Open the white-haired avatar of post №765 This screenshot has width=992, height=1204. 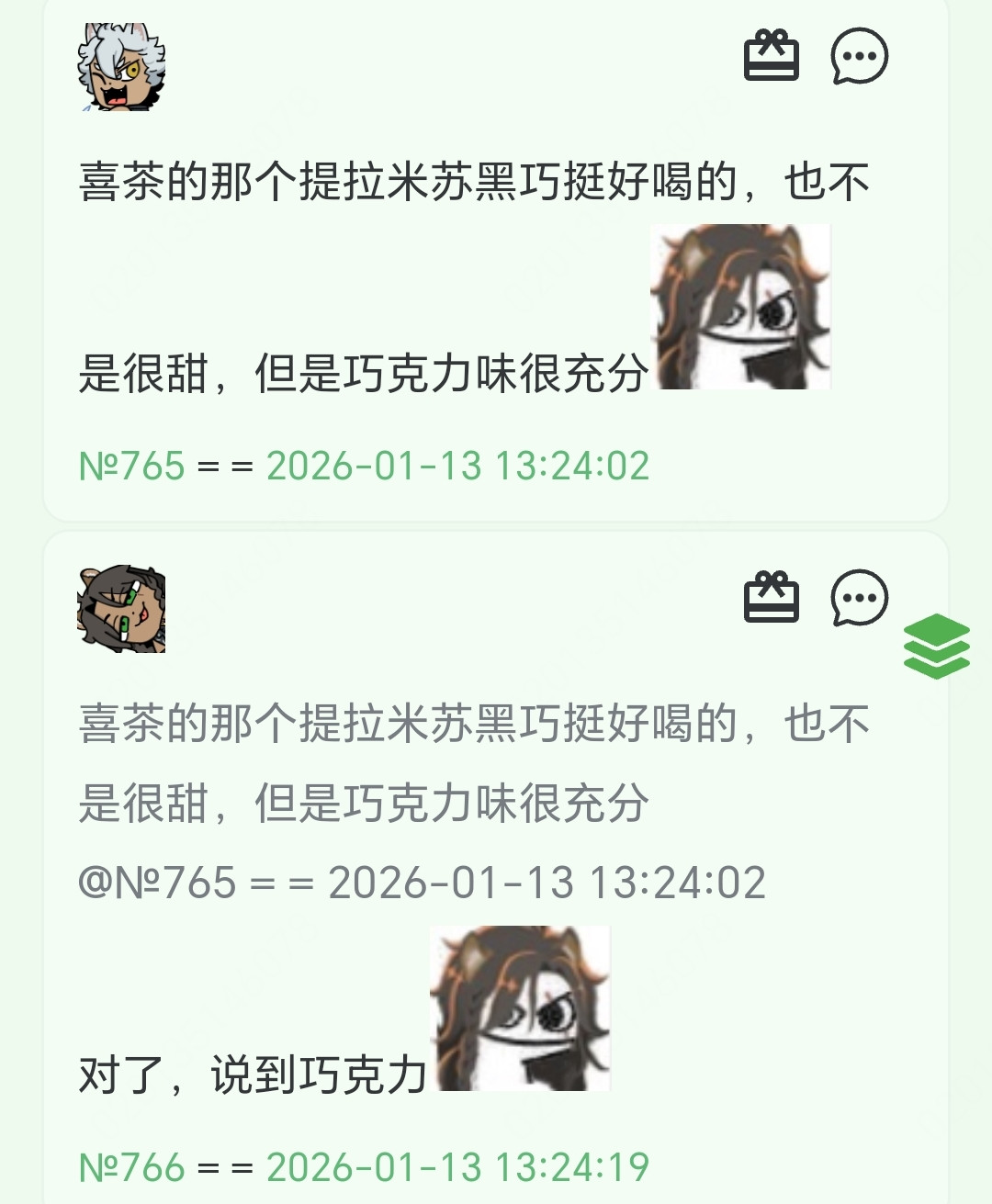point(121,68)
